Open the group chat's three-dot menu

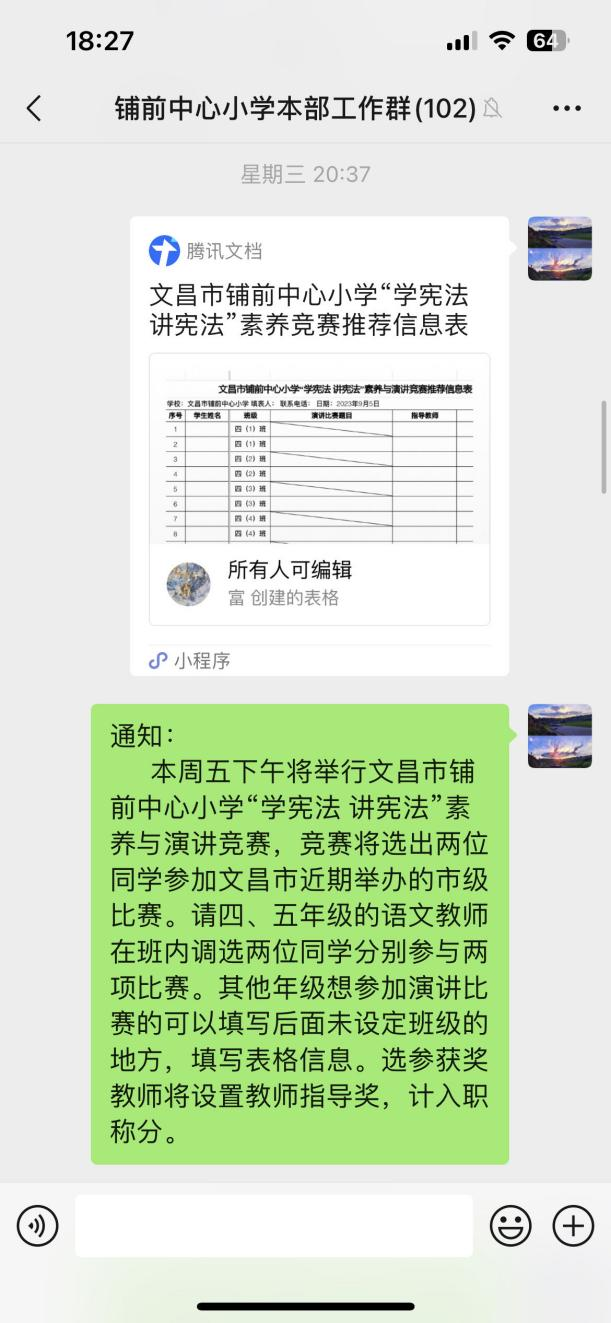click(x=566, y=108)
